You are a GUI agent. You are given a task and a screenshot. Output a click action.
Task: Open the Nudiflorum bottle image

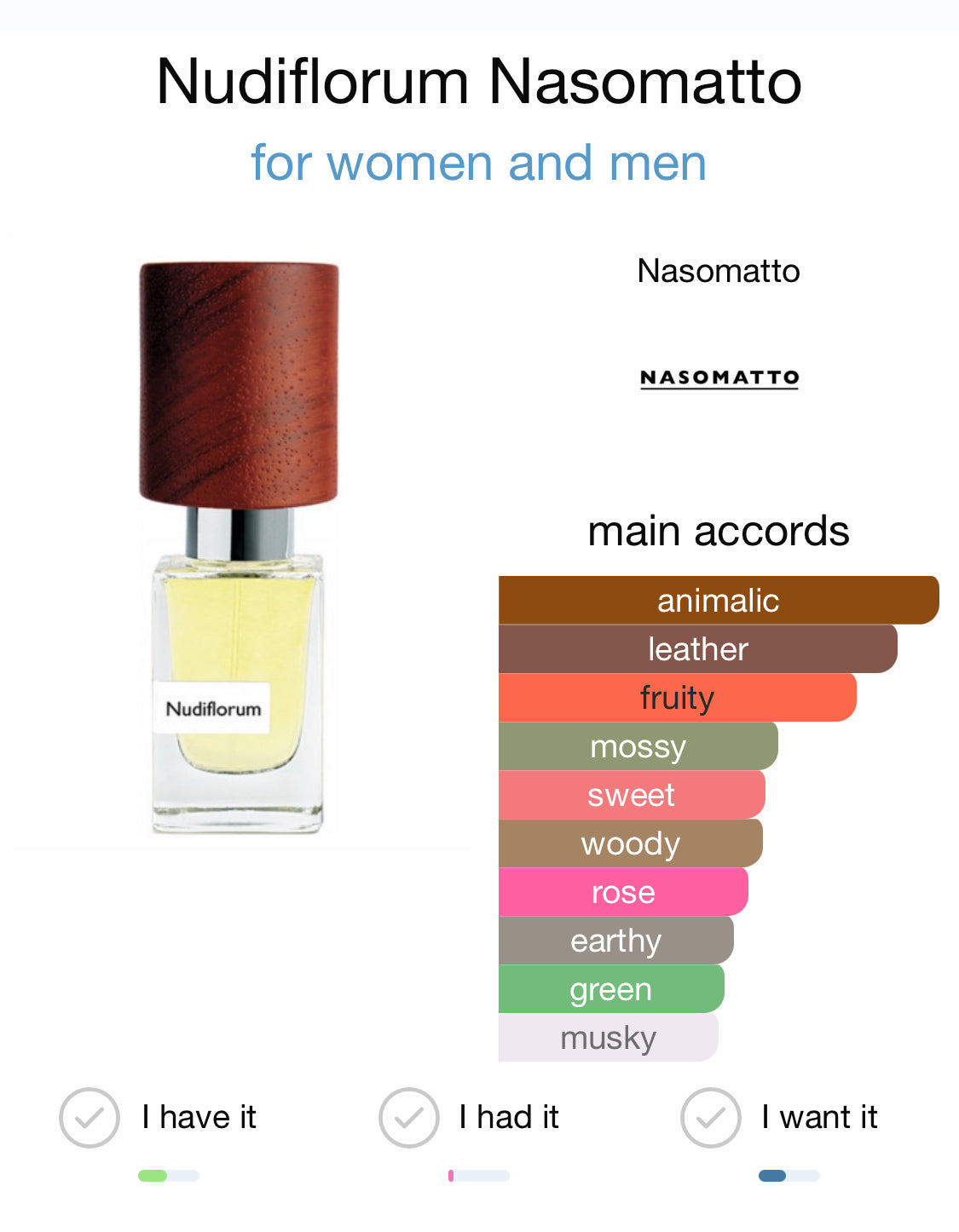tap(238, 547)
